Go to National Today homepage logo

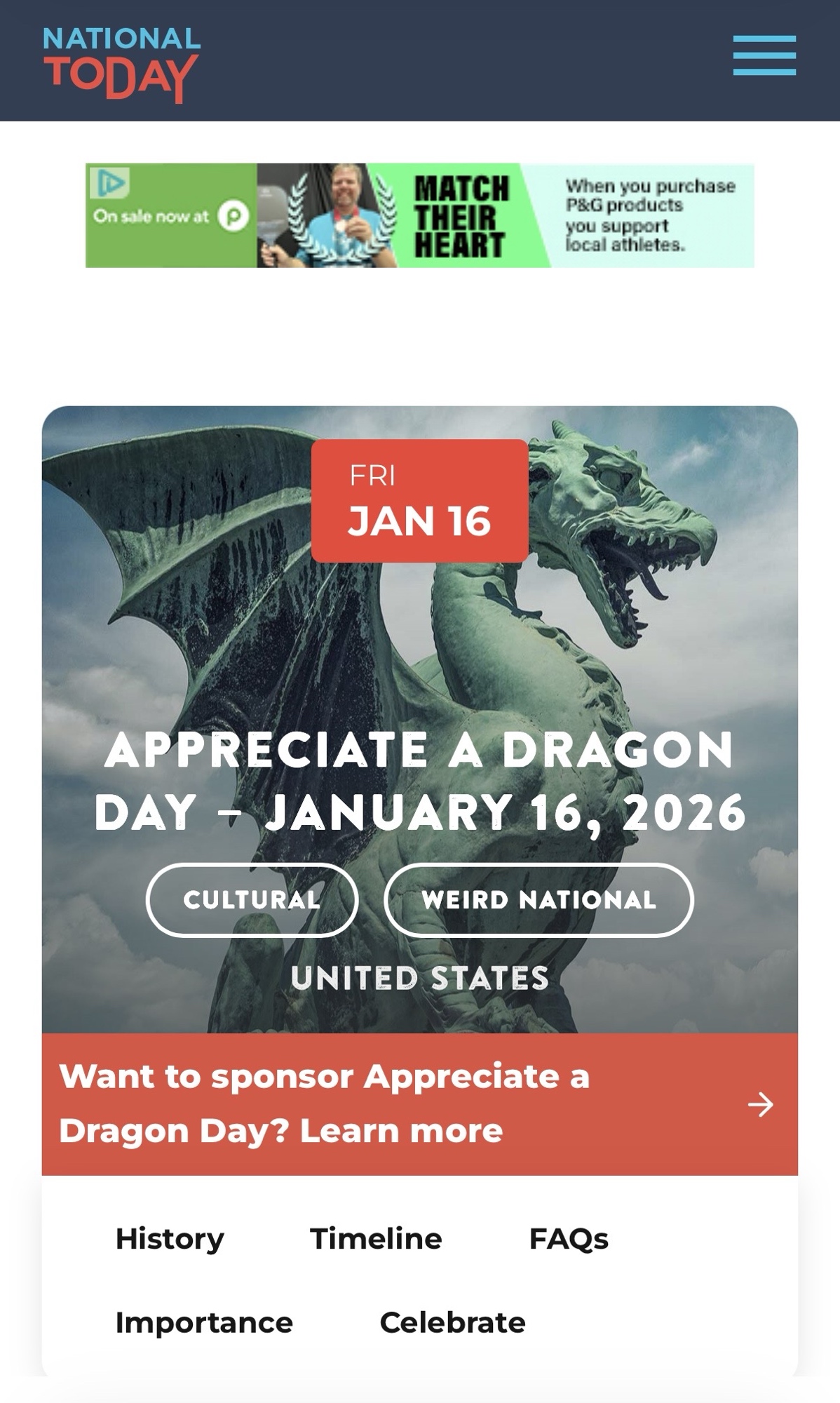click(x=121, y=63)
